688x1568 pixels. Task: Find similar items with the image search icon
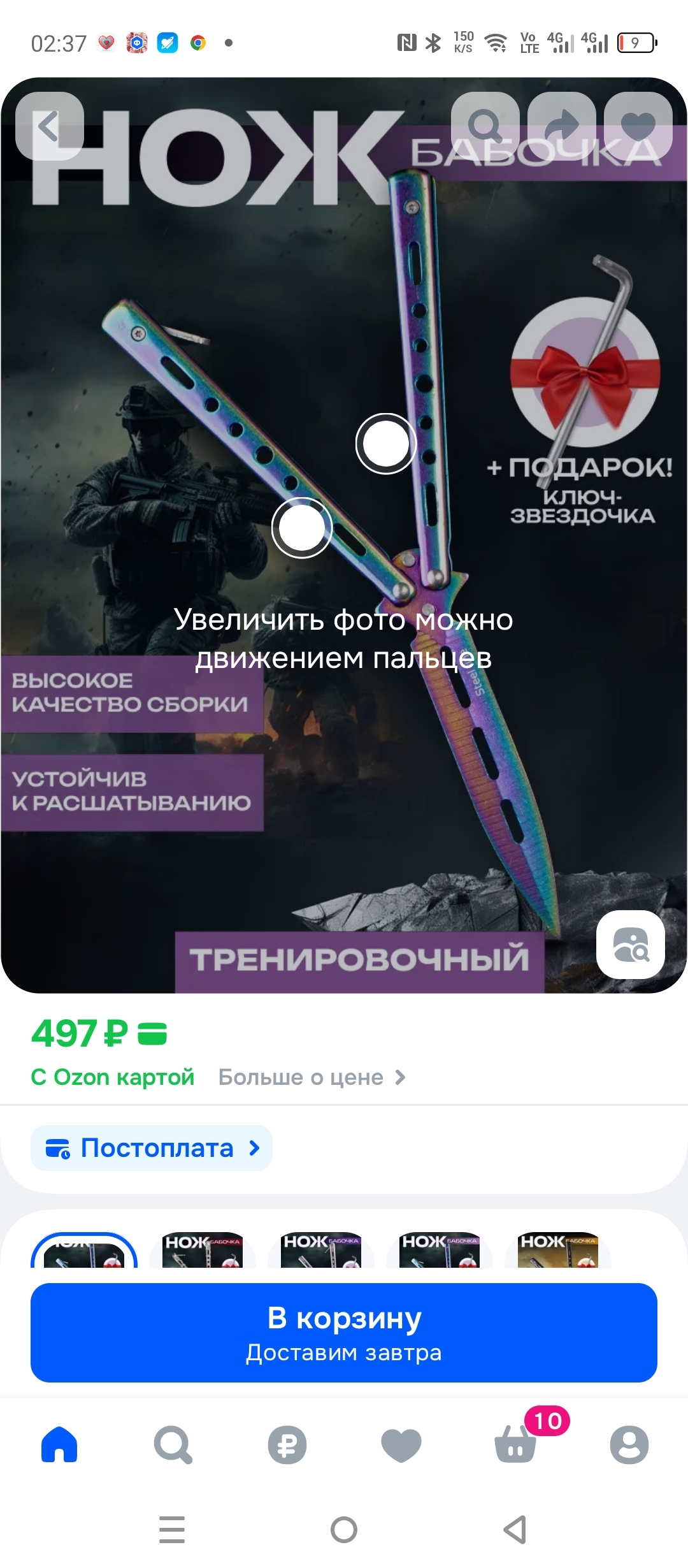point(630,944)
